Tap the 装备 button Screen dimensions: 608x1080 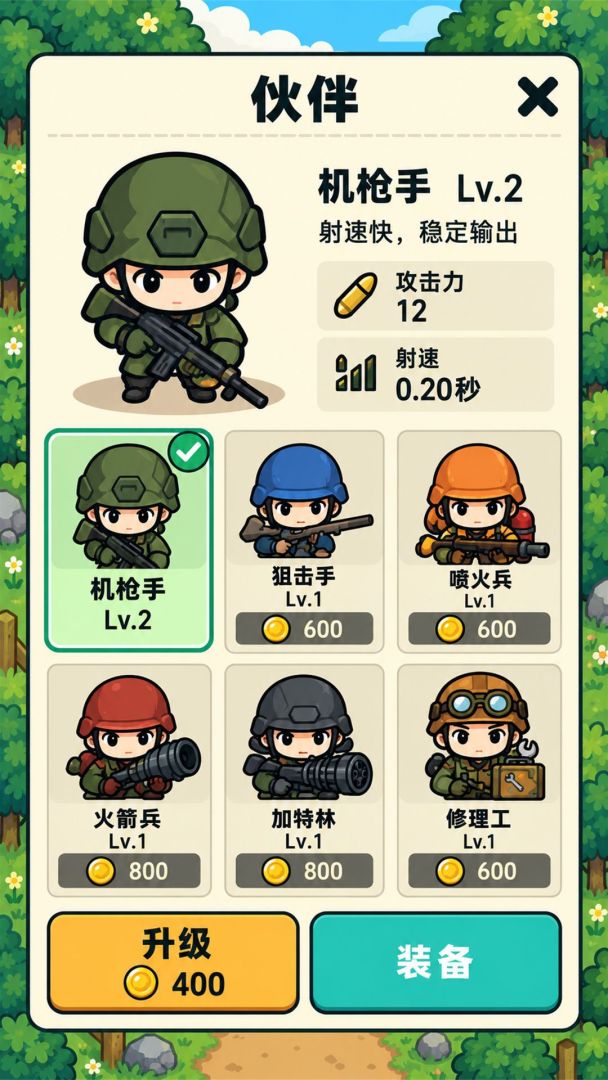coord(436,963)
